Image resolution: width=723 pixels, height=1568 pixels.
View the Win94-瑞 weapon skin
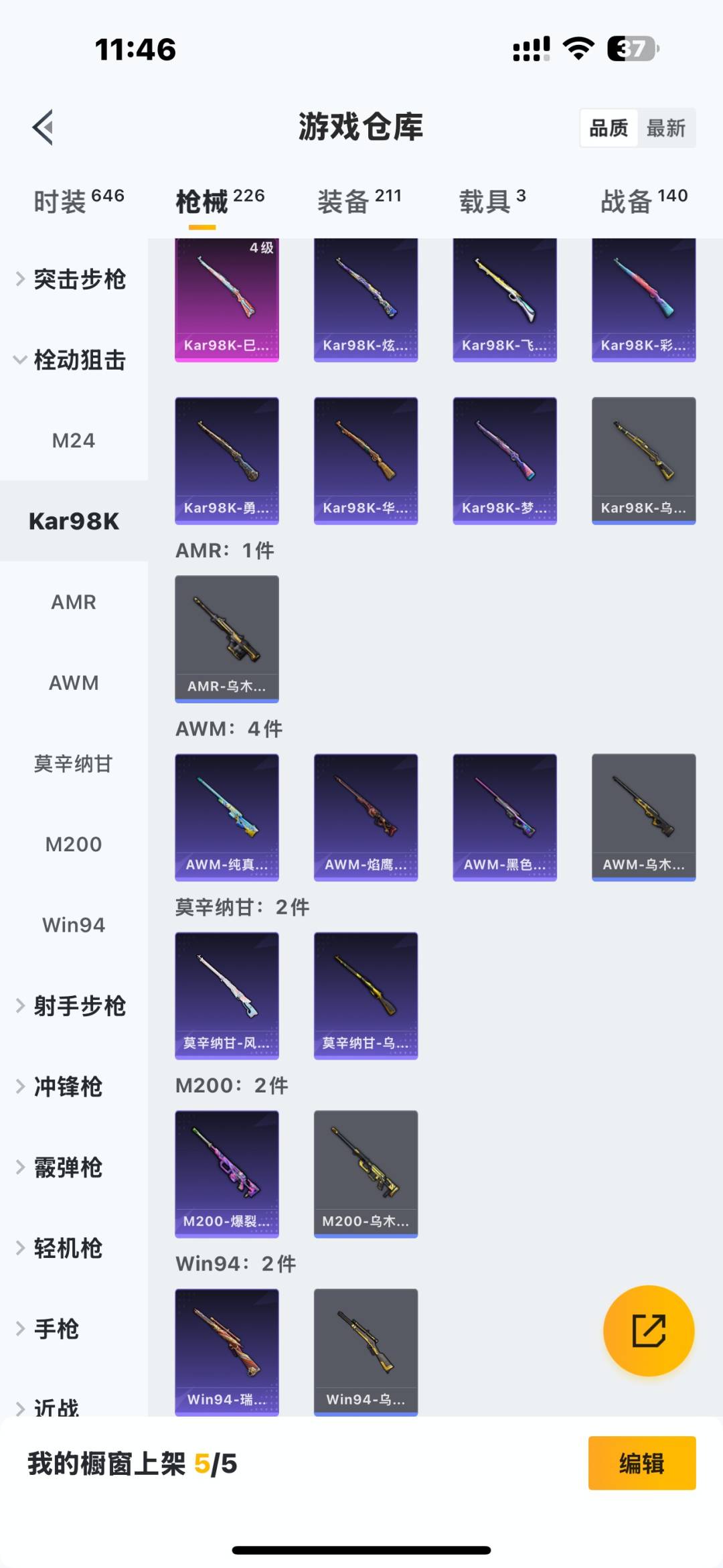pos(226,1352)
